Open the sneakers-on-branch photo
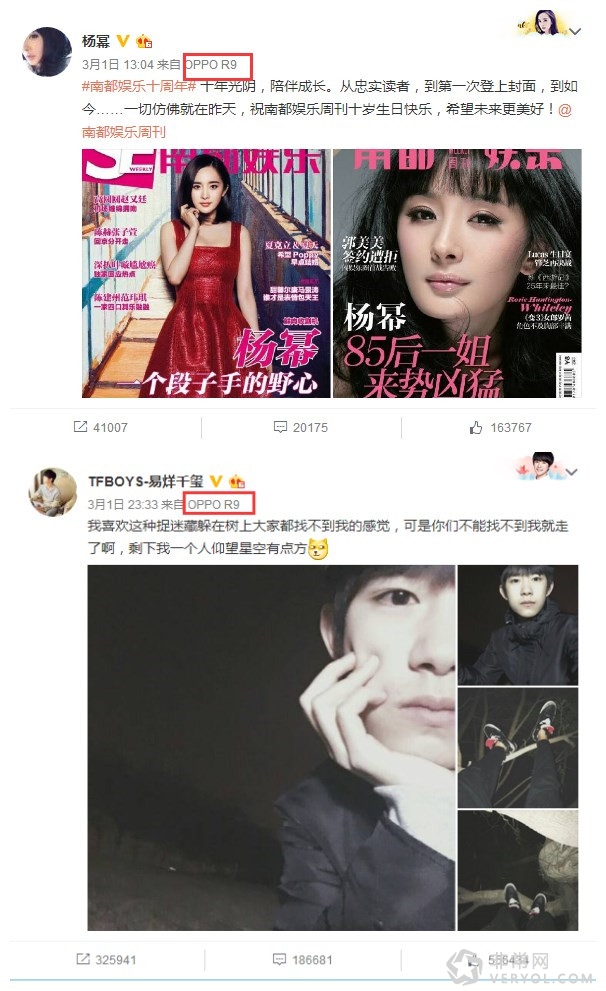Screen dimensions: 606x991 pos(518,748)
